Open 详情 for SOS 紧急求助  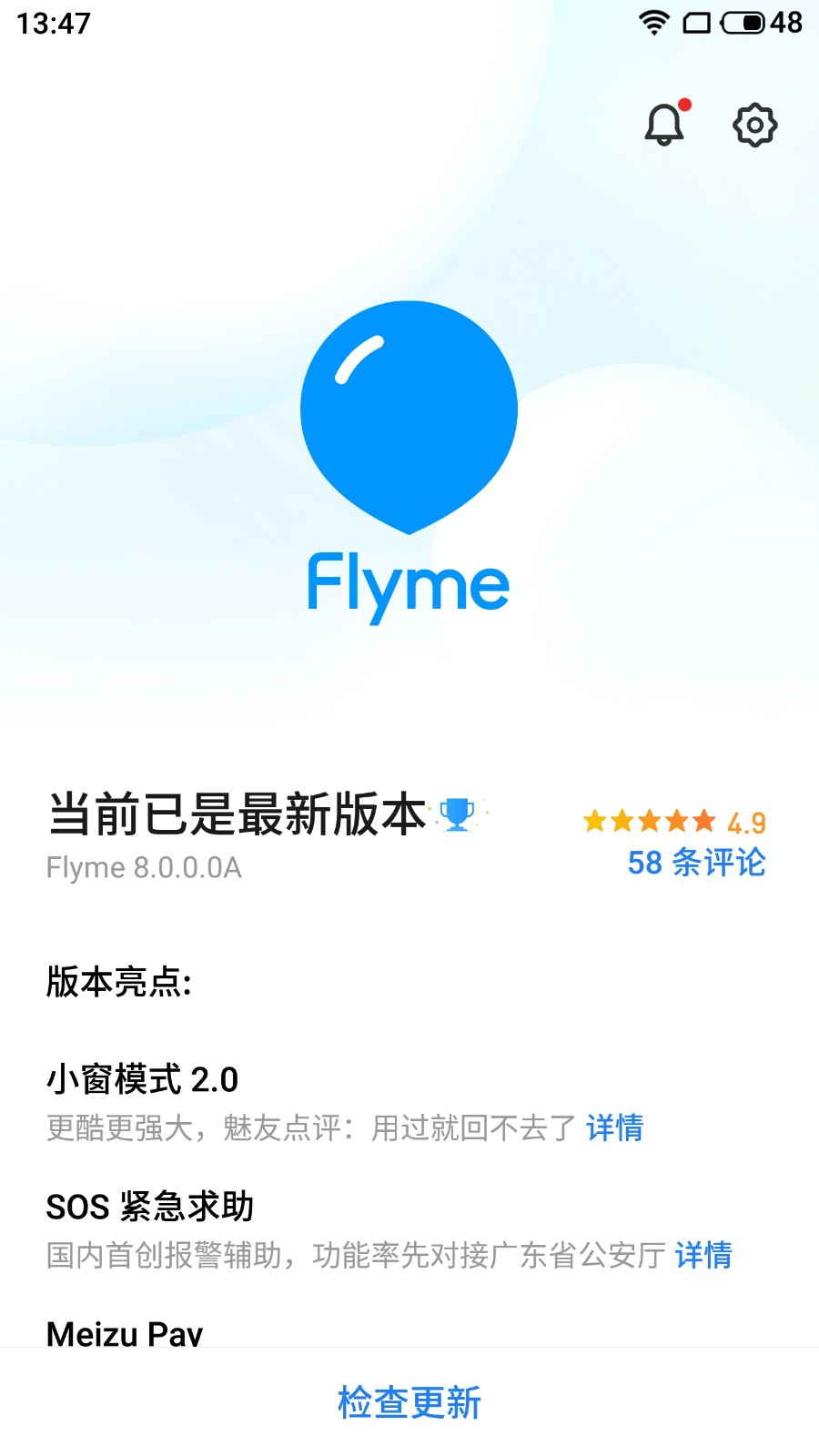(x=702, y=1257)
